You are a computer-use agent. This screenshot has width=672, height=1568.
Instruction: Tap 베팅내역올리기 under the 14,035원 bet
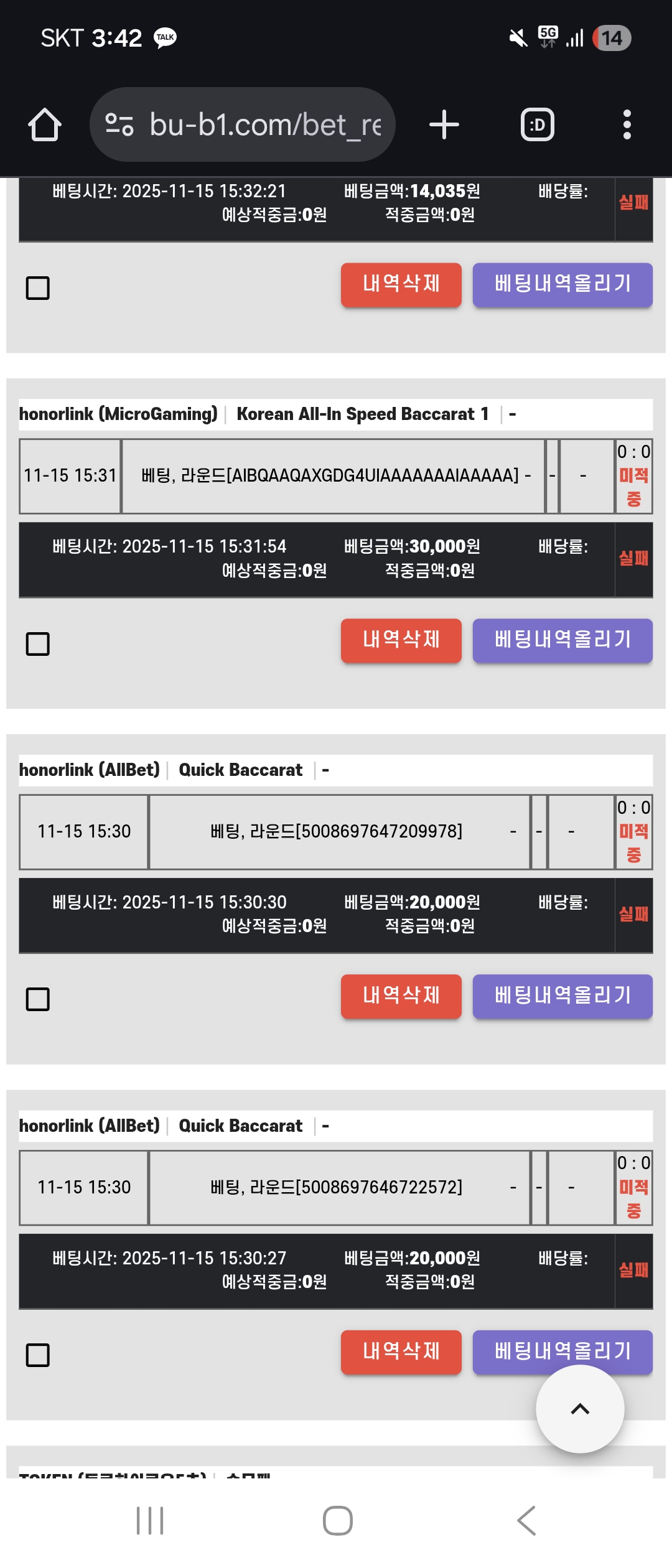(562, 284)
